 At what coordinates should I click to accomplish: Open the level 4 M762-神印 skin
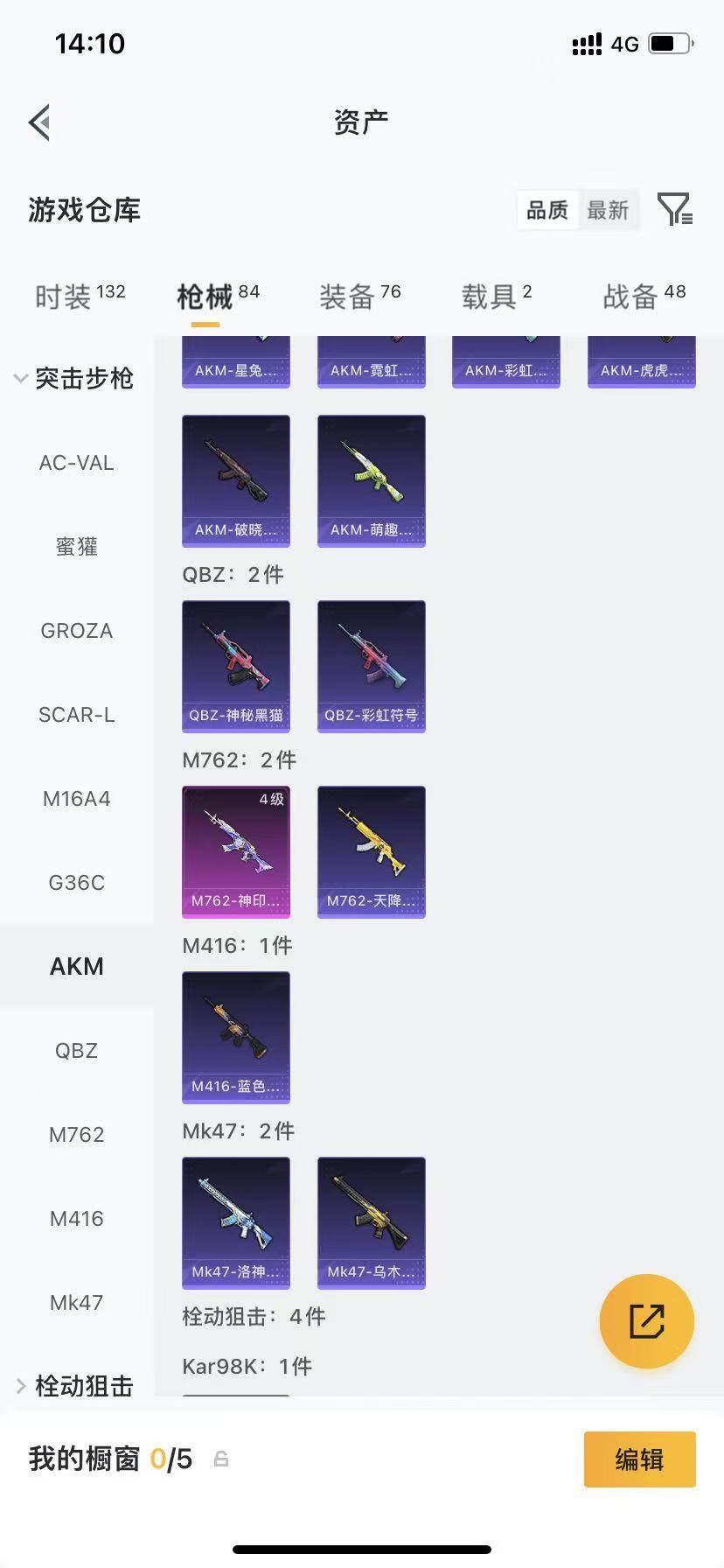click(x=236, y=851)
